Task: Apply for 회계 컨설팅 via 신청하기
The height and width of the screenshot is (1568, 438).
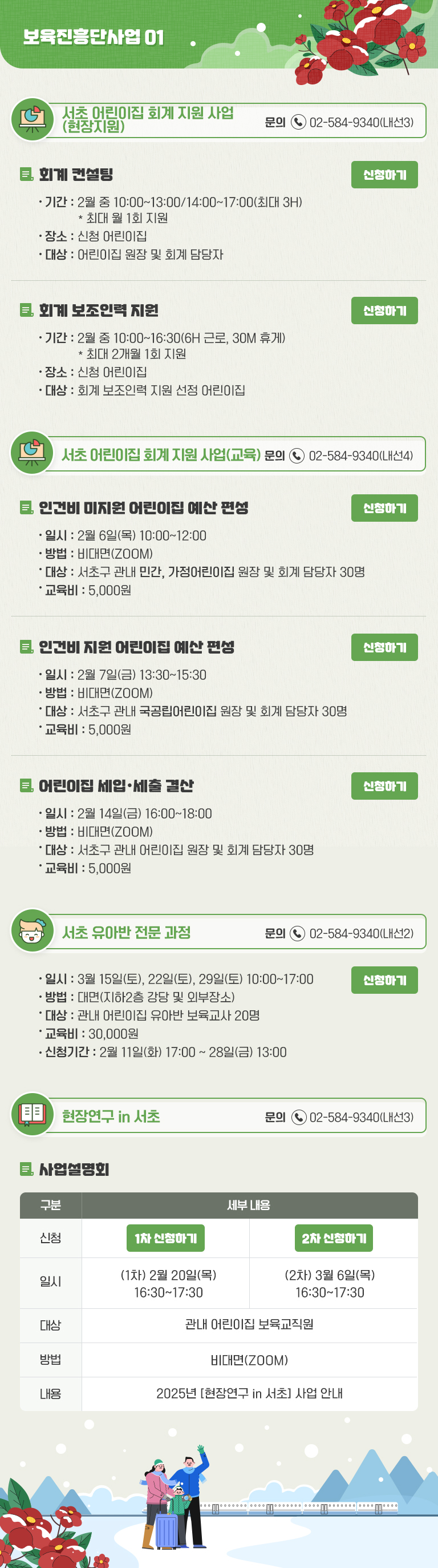Action: [384, 175]
